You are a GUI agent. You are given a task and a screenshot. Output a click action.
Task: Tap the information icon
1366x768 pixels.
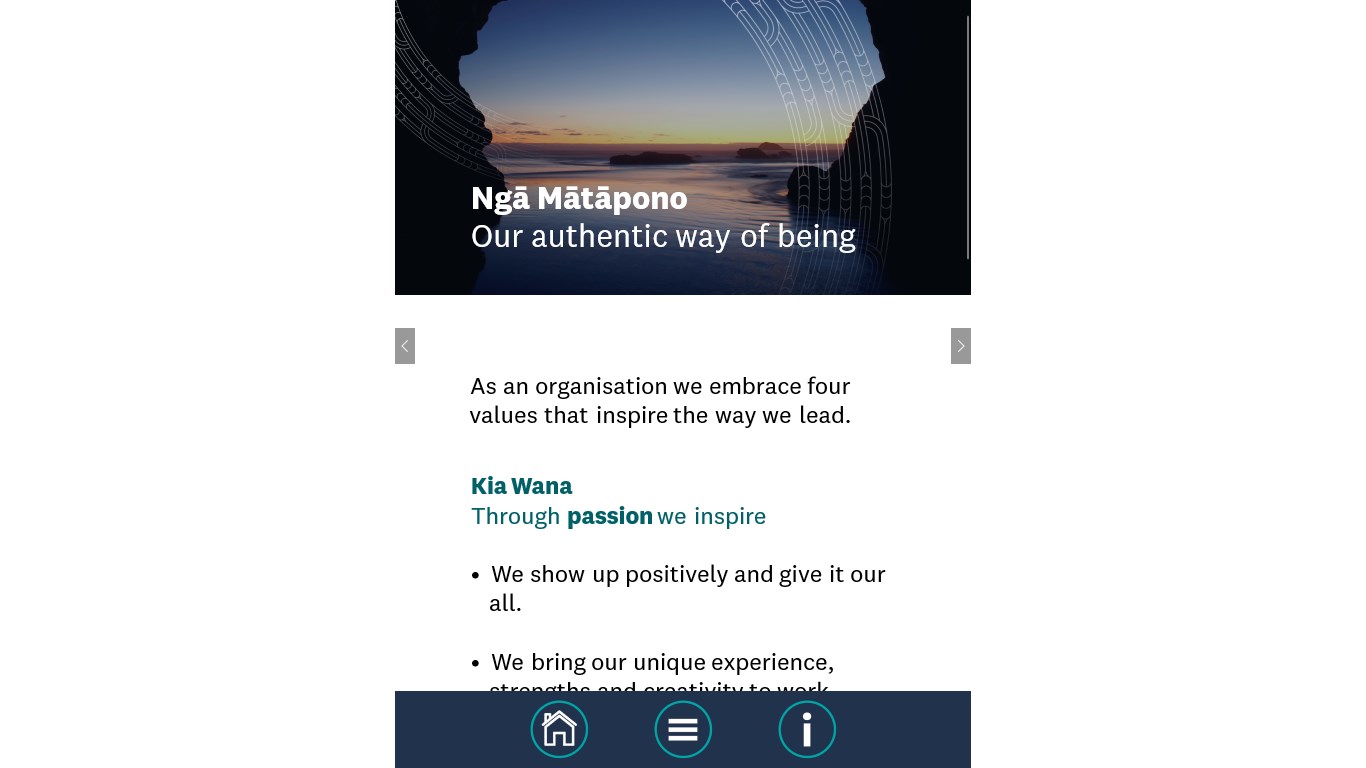(x=807, y=729)
